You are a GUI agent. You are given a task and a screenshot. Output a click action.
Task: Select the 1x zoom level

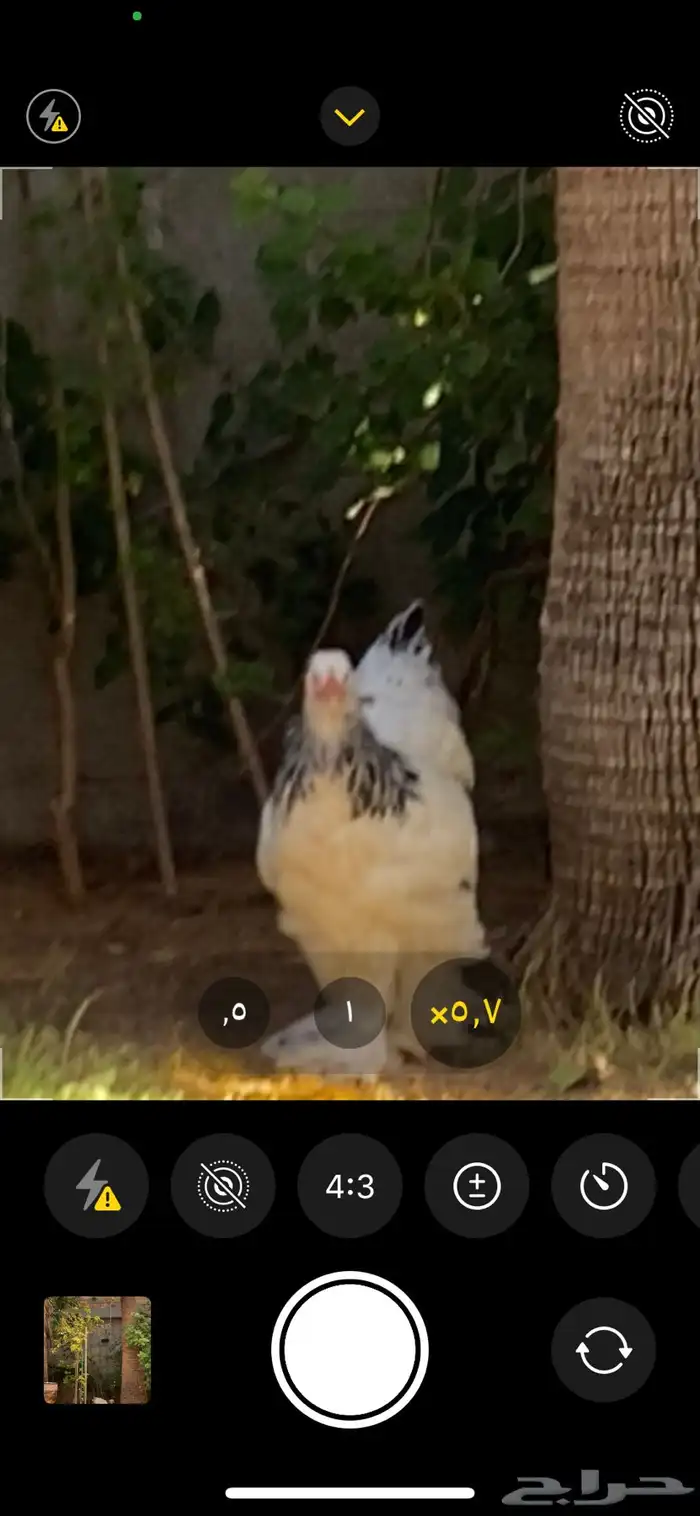[x=350, y=1012]
